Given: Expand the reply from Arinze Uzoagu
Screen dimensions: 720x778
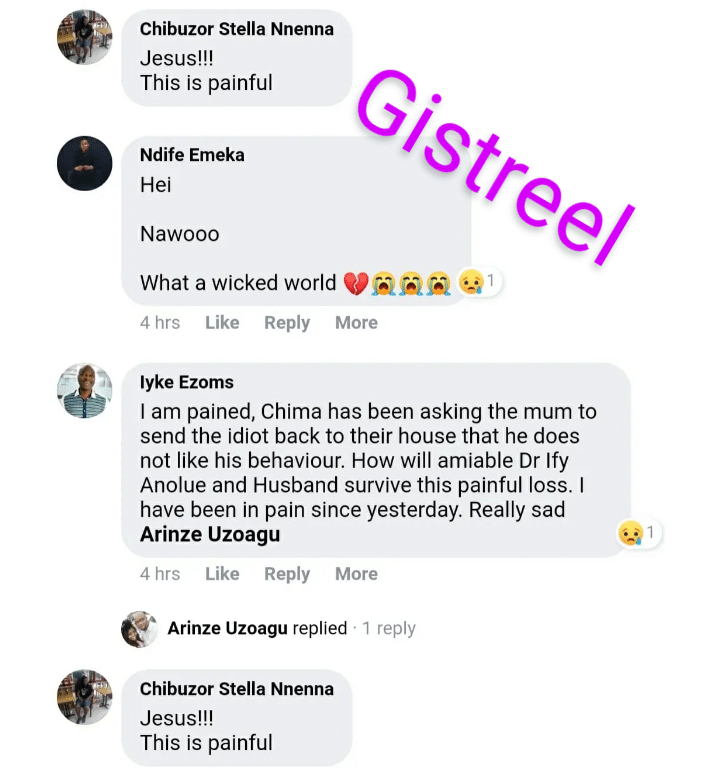Looking at the screenshot, I should [x=291, y=628].
